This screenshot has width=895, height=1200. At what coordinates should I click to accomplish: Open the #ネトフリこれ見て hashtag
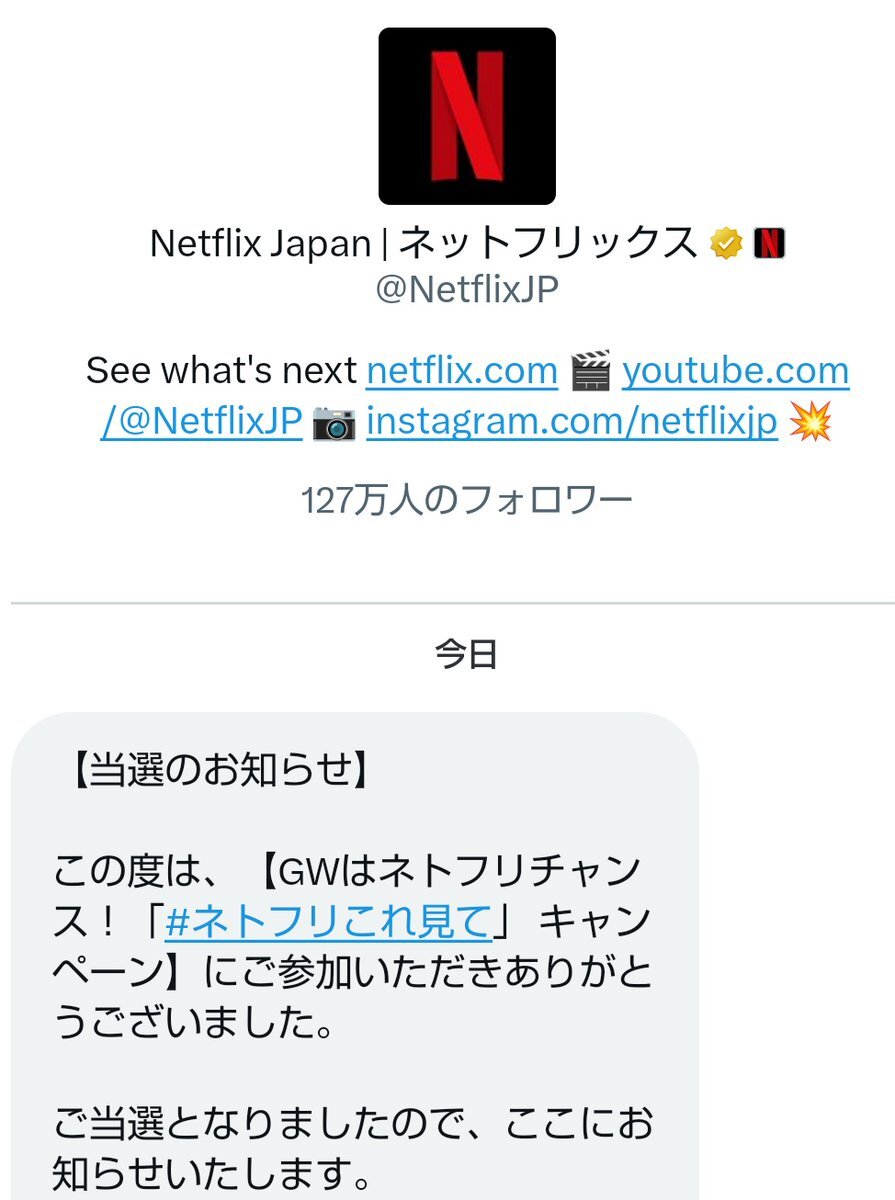click(328, 924)
